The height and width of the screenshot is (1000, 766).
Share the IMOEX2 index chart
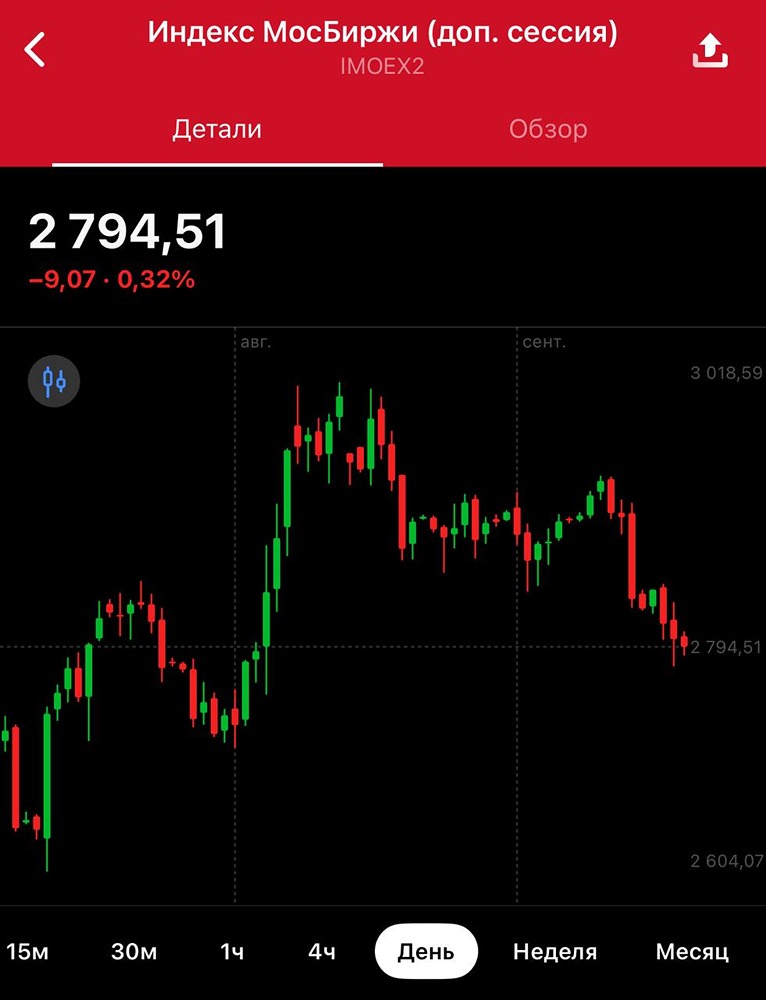coord(709,50)
